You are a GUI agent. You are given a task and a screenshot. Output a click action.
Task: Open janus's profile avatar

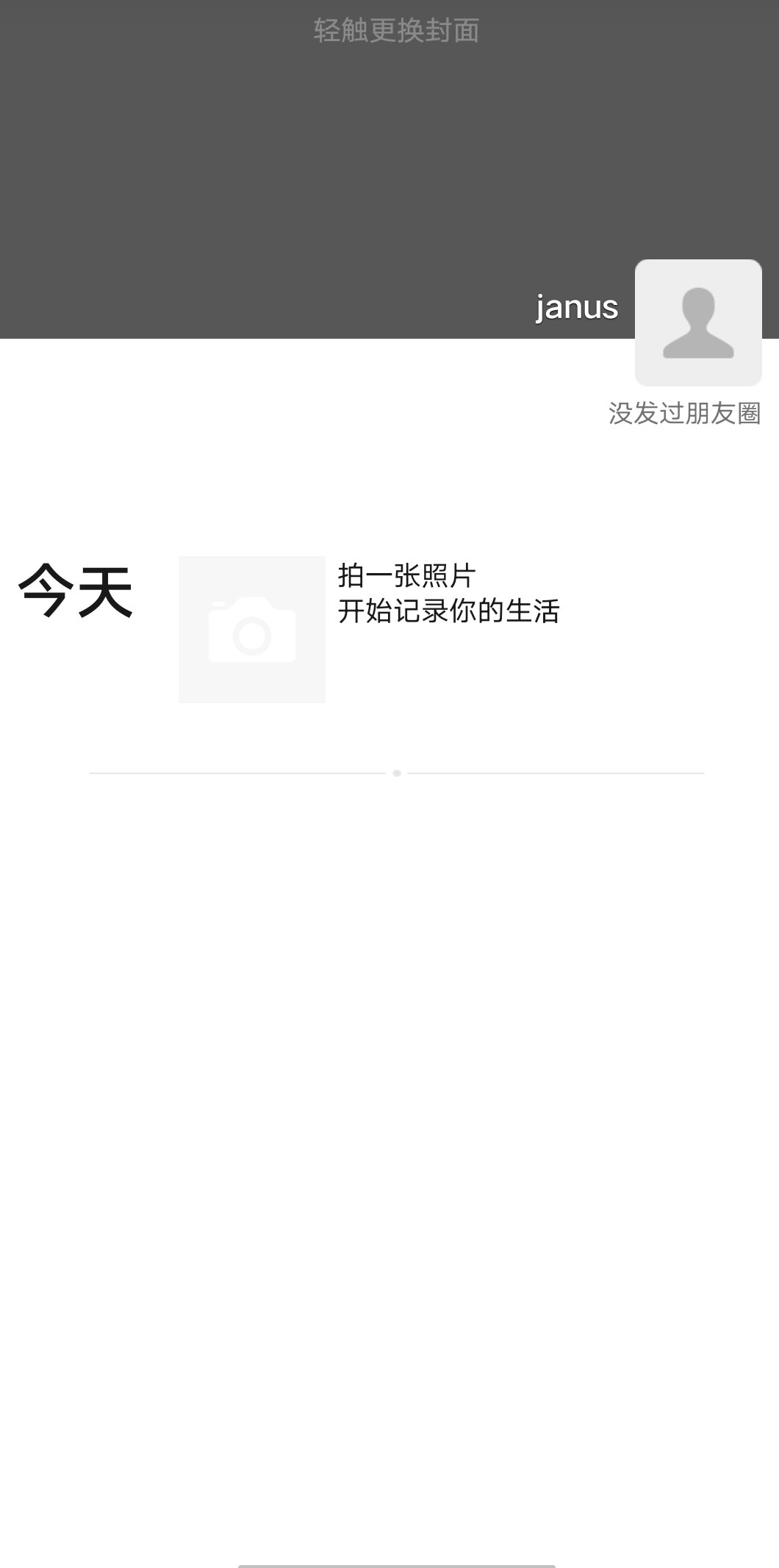pyautogui.click(x=698, y=323)
